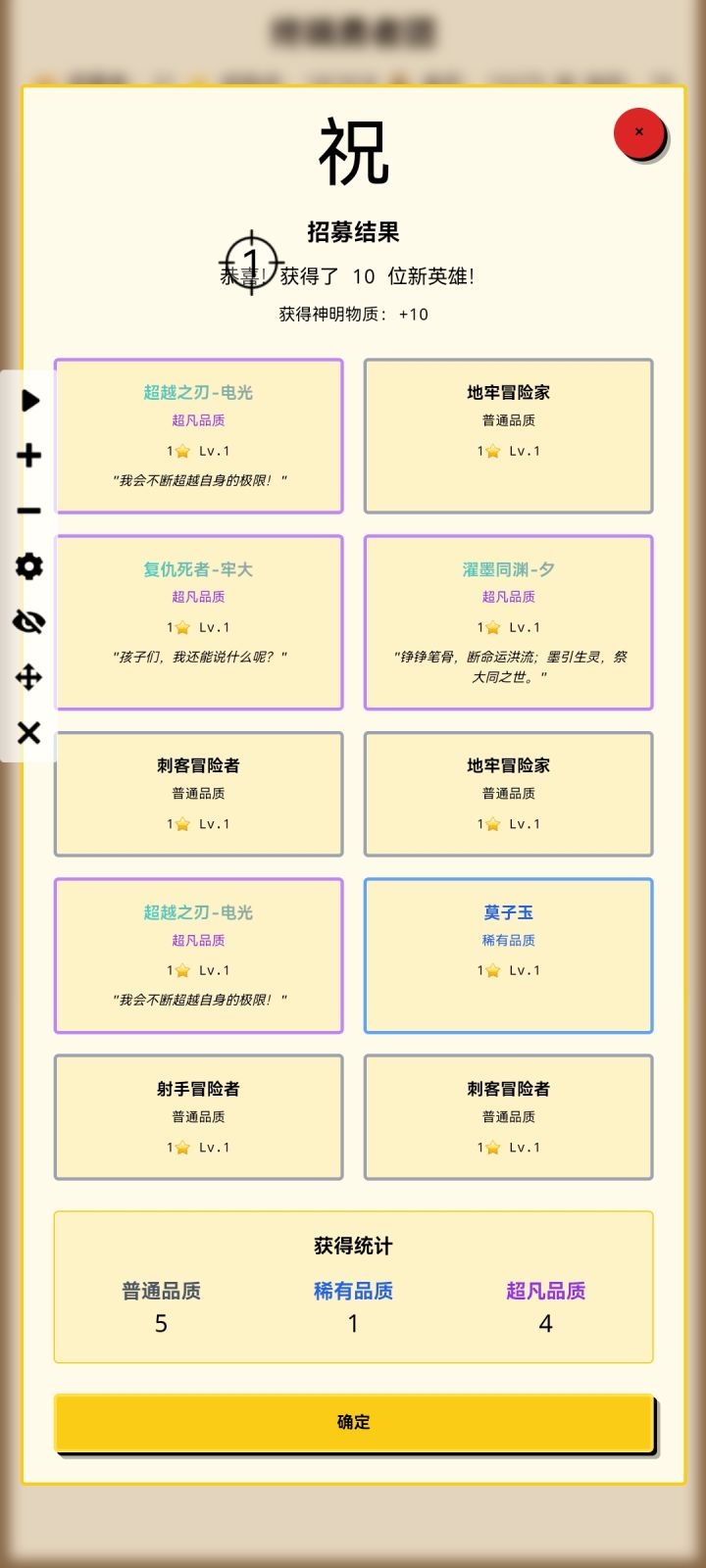Select the 射手冒险者 hero card
This screenshot has height=1568, width=706.
(x=198, y=1117)
